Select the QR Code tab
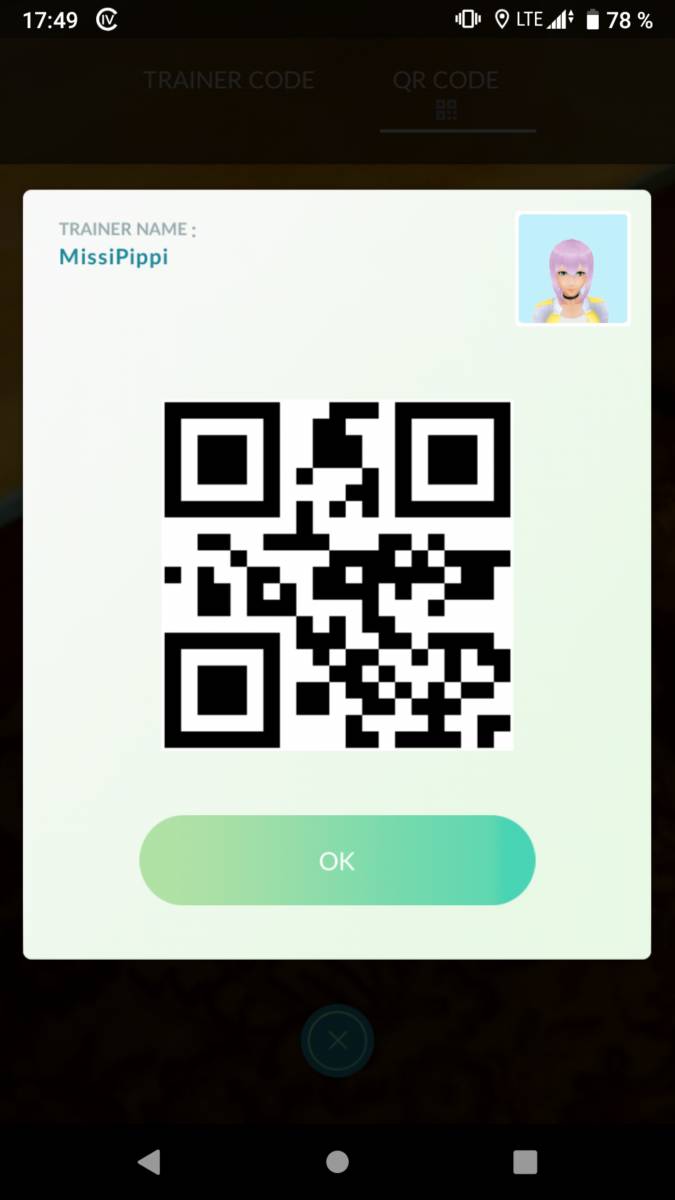The height and width of the screenshot is (1200, 675). coord(445,90)
